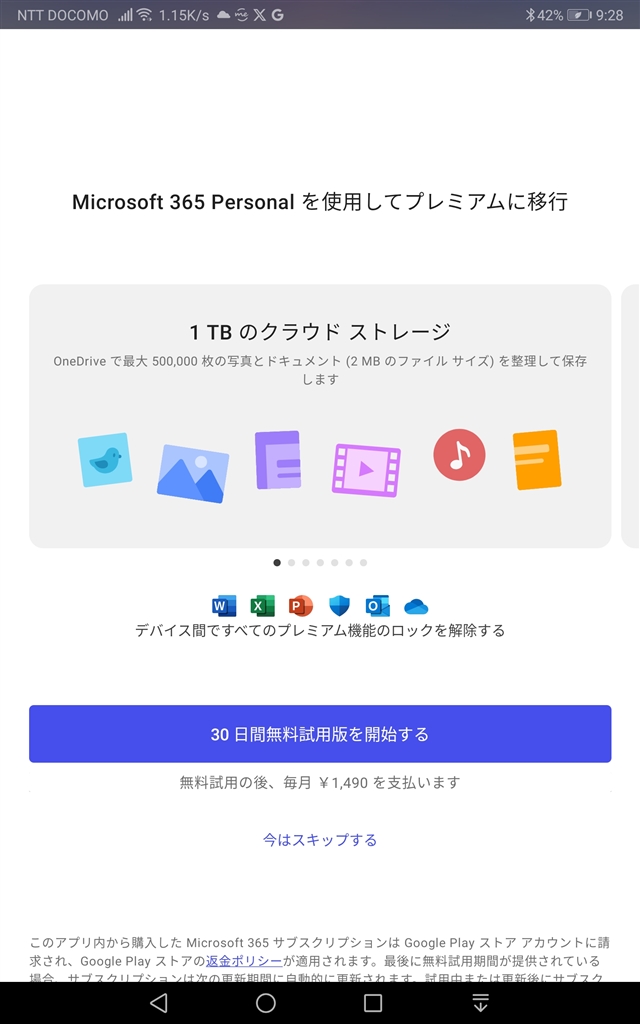Screen dimensions: 640x1024
Task: Start the 30-day free trial
Action: (x=320, y=734)
